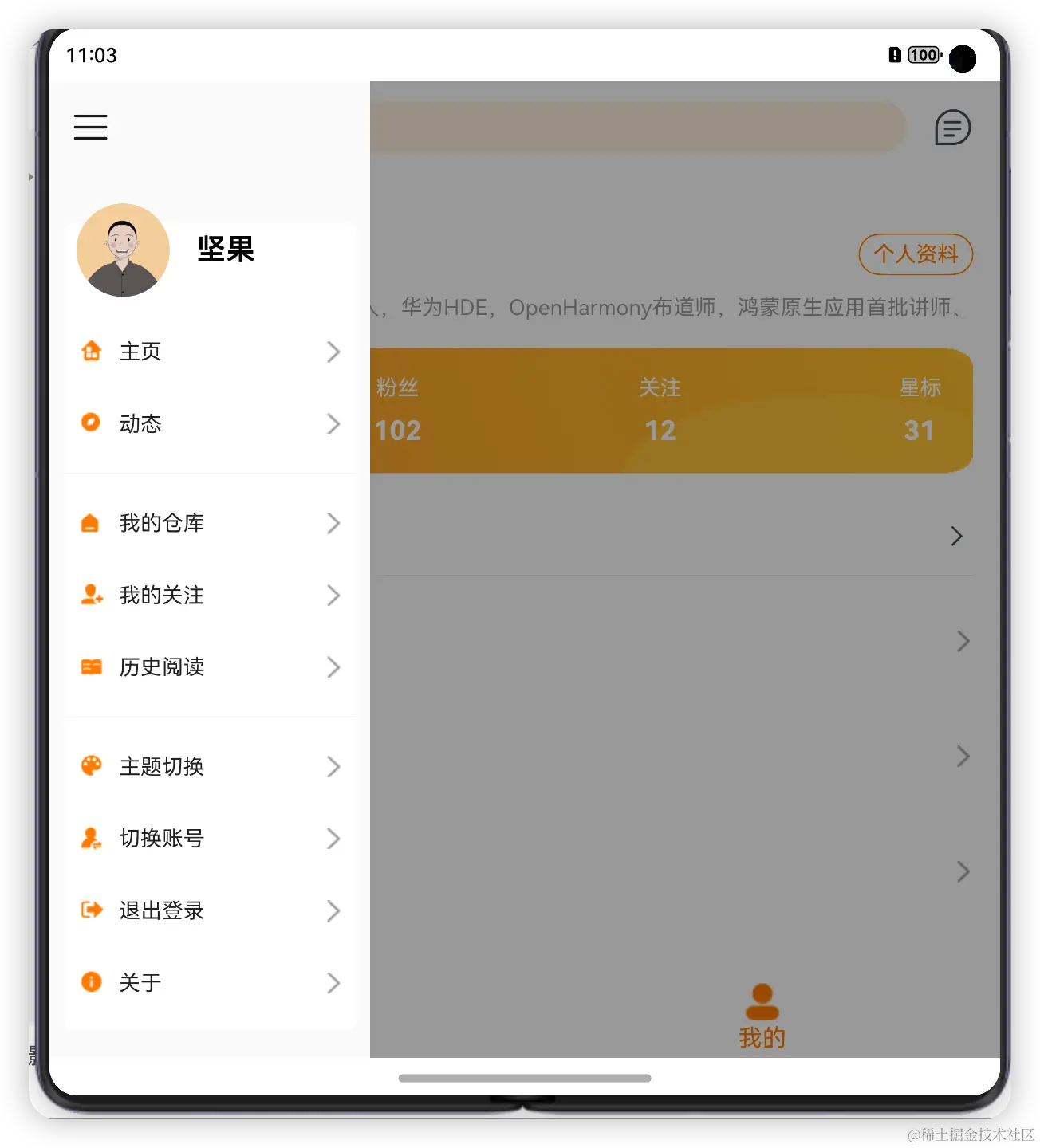Tap 退出登录 to log out
Viewport: 1040px width, 1148px height.
pos(210,910)
